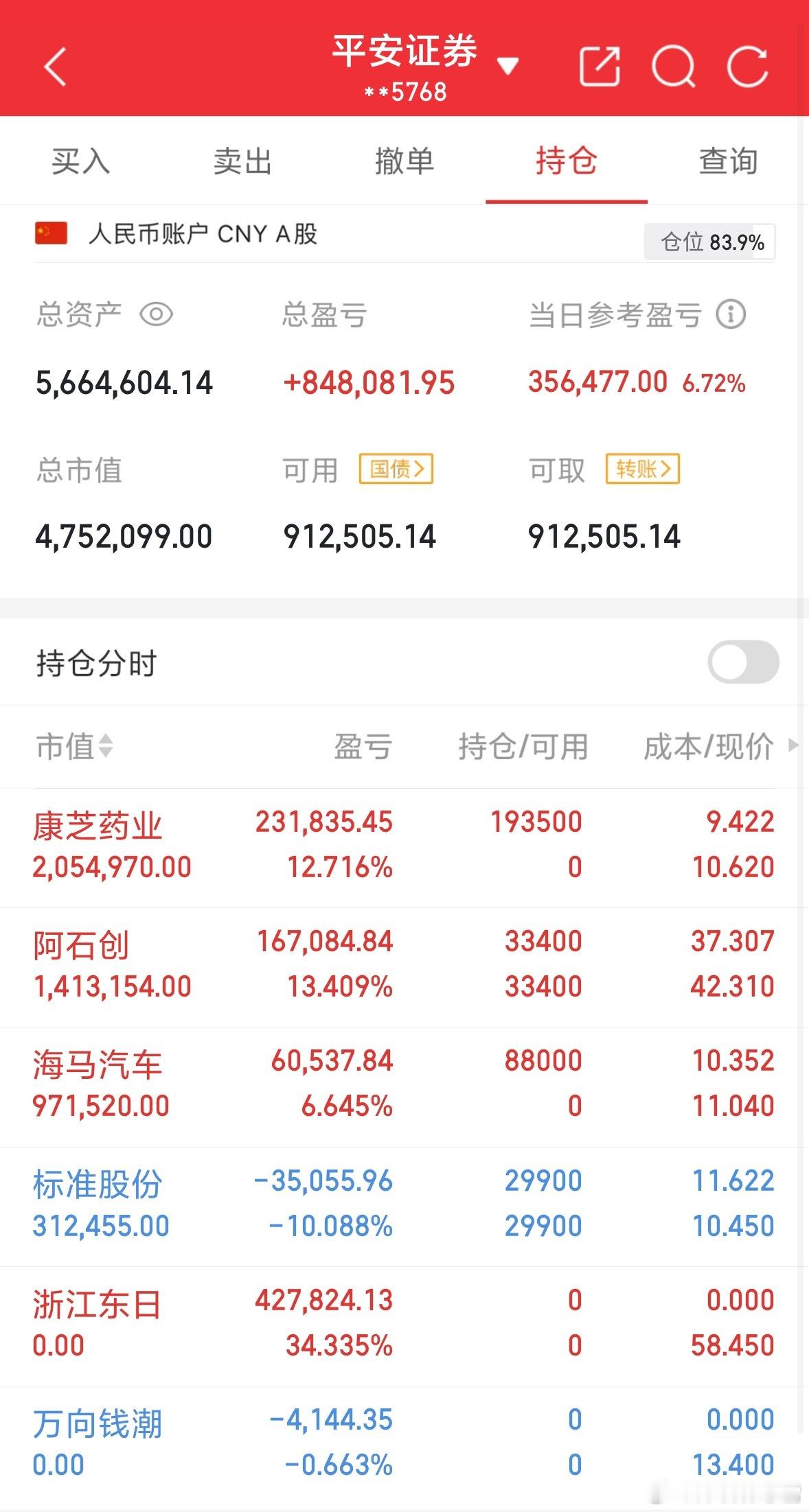Viewport: 809px width, 1512px height.
Task: Tap the 撤单 tab indicator area
Action: coord(405,162)
